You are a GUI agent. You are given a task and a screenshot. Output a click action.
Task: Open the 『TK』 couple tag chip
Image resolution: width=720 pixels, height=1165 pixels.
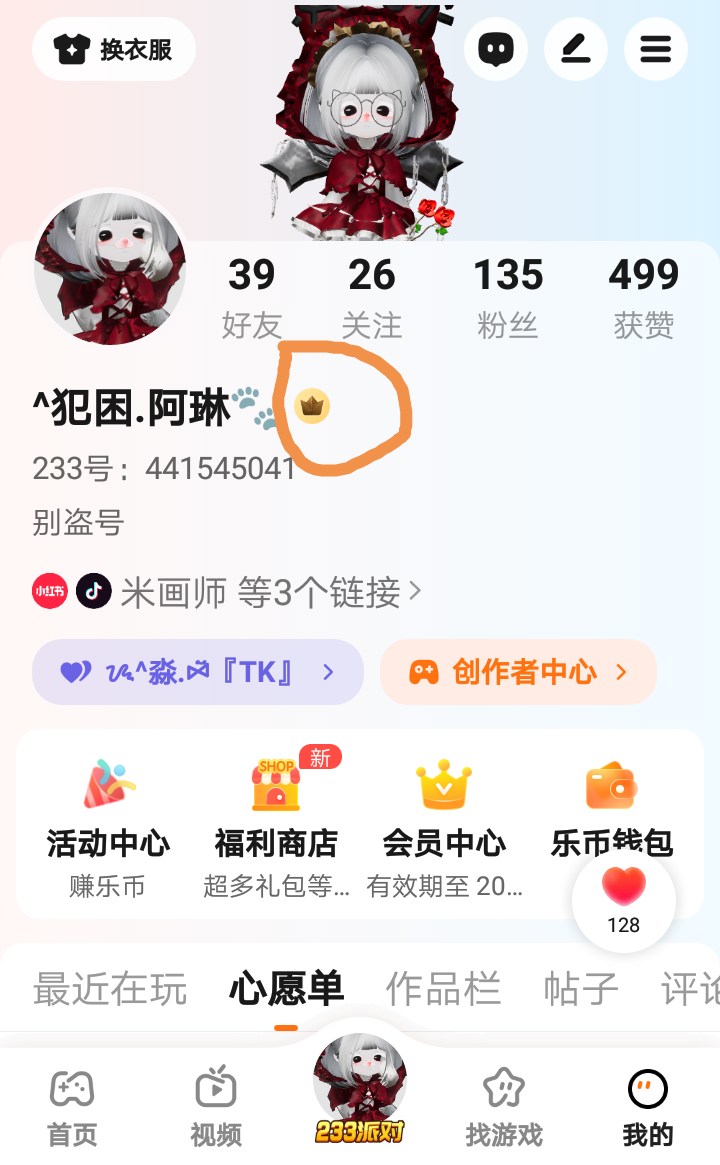tap(198, 672)
